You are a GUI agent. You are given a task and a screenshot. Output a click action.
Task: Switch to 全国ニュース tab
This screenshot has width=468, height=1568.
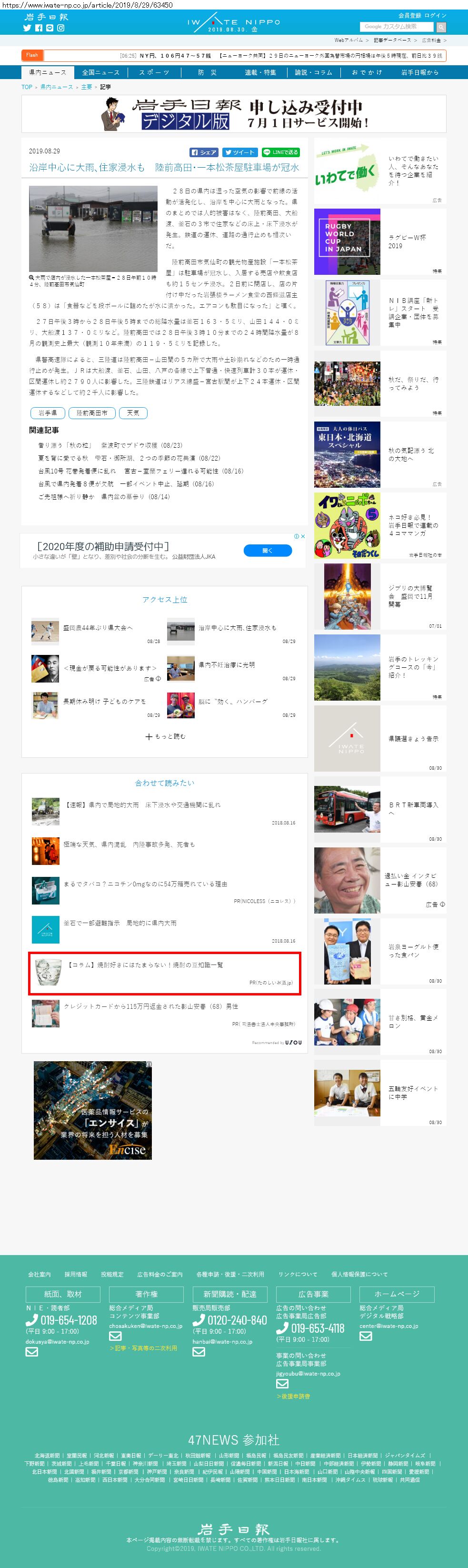click(x=100, y=72)
